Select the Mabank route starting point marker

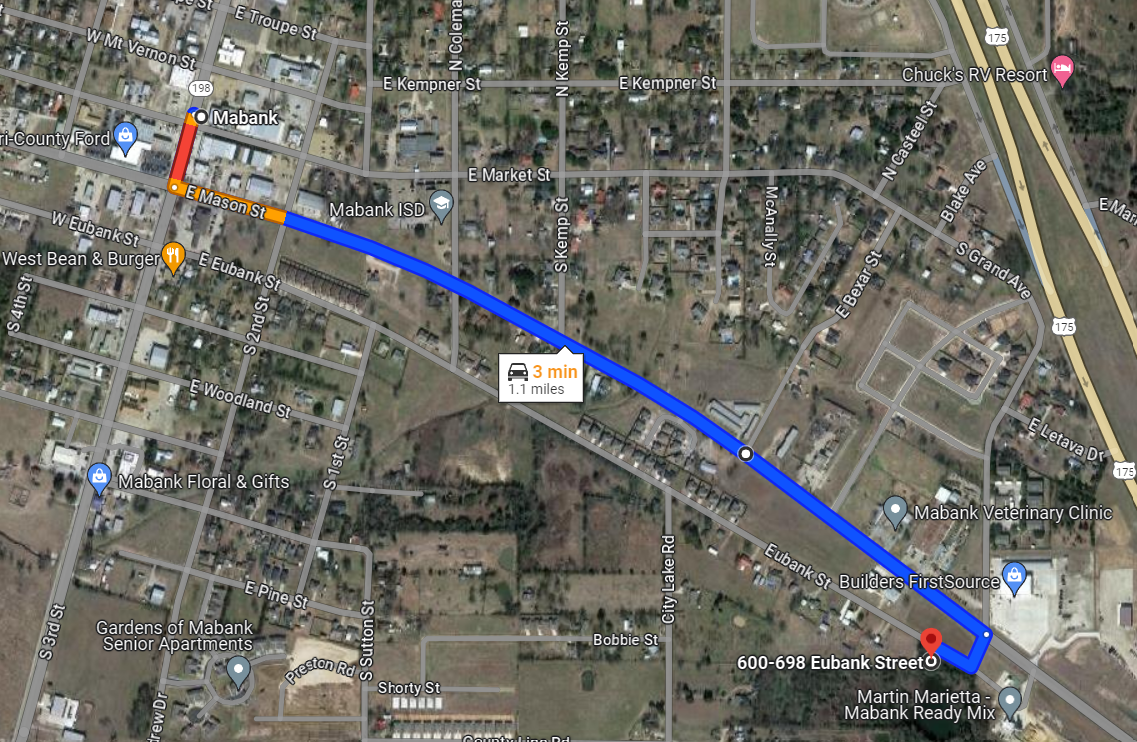pos(201,117)
